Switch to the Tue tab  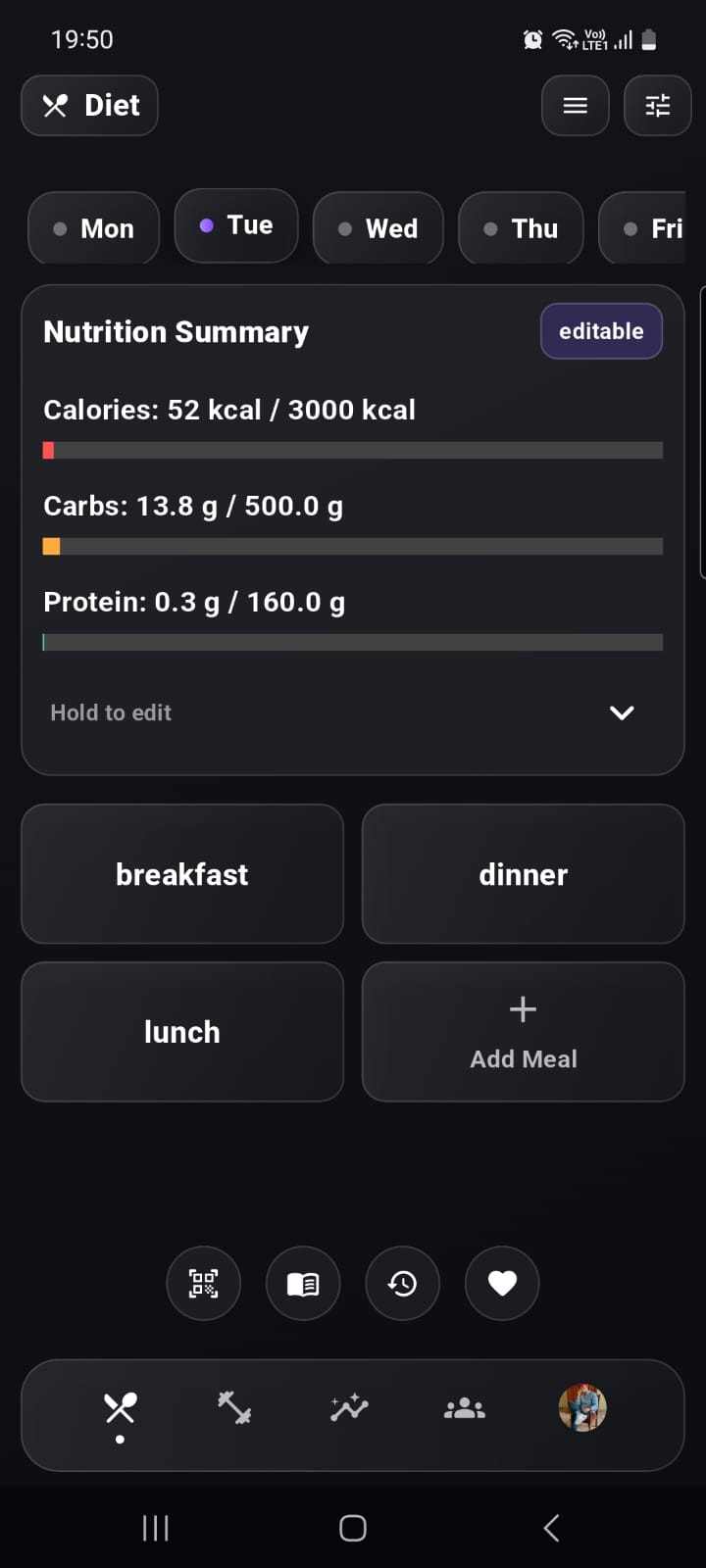(x=235, y=225)
